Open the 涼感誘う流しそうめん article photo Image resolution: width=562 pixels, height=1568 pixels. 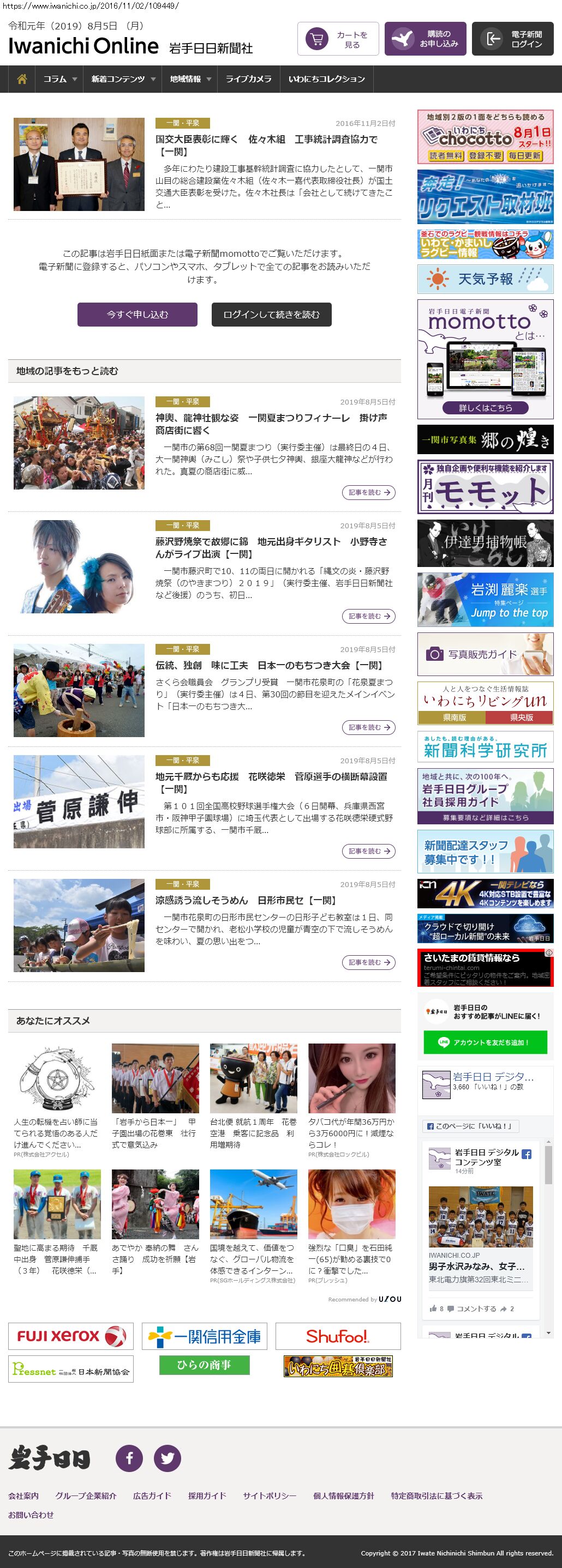click(x=79, y=925)
